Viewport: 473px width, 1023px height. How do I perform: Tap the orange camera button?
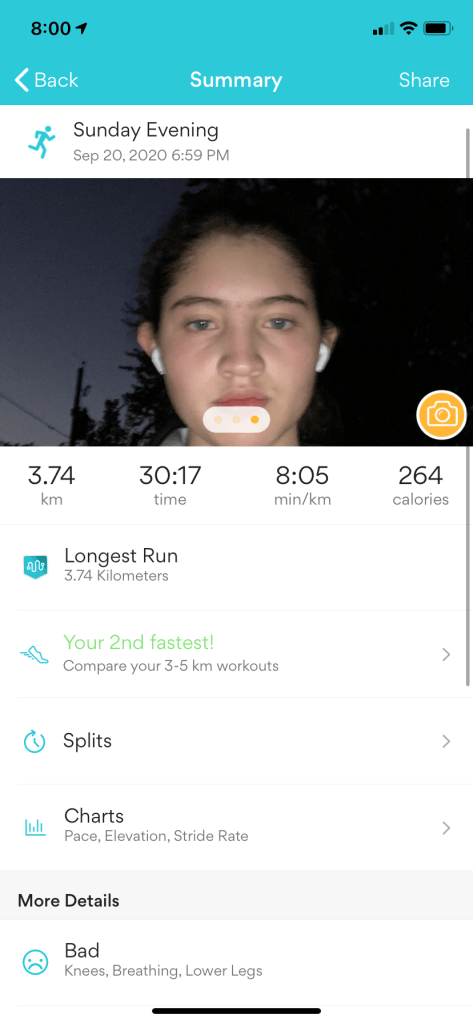442,414
